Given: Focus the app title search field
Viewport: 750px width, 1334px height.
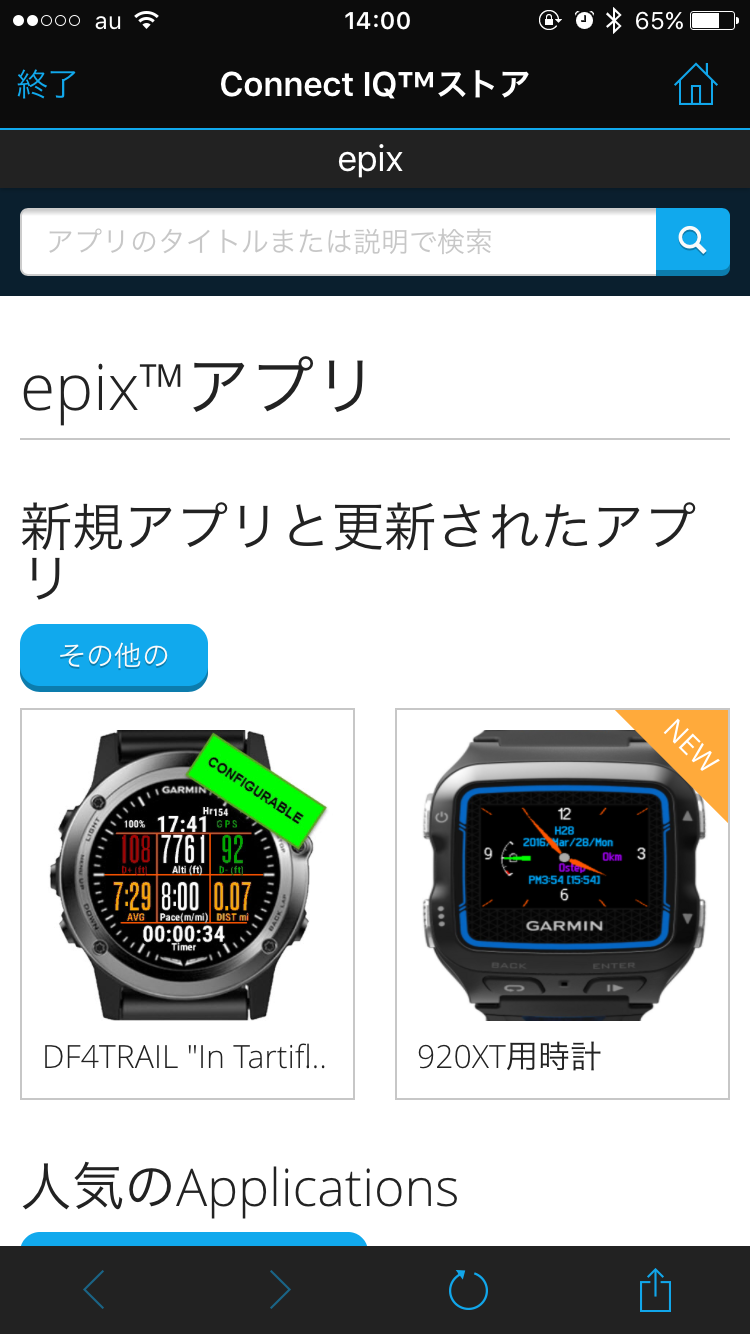Looking at the screenshot, I should 338,242.
